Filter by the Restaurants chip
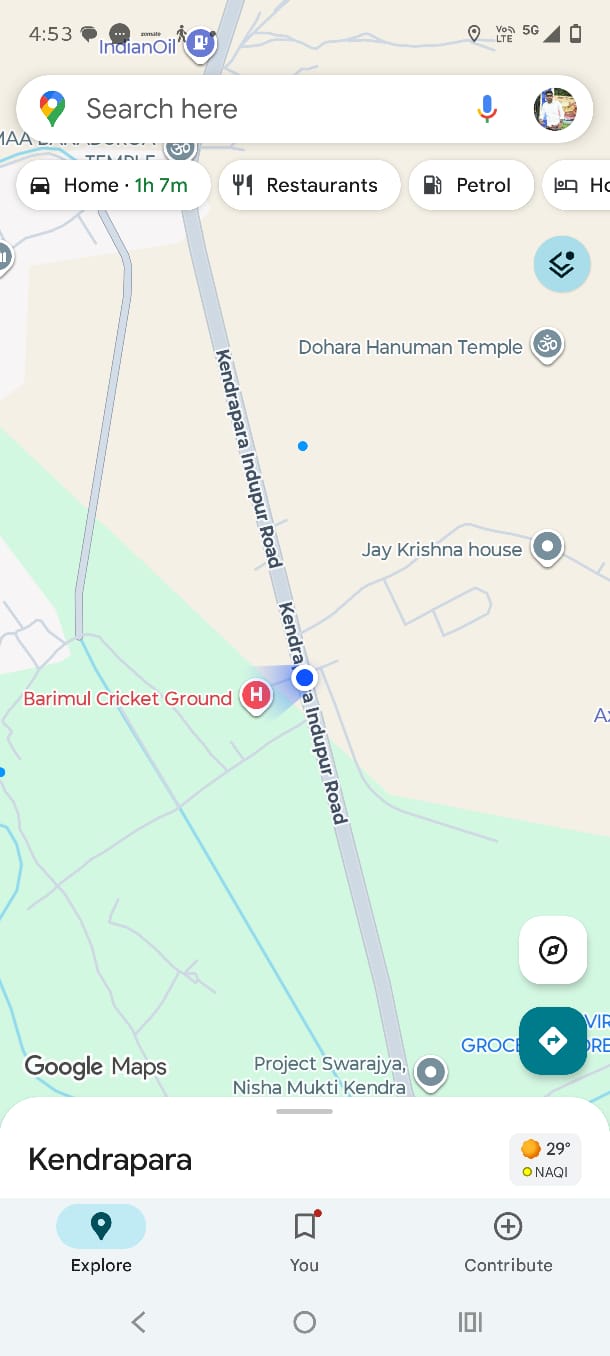 [x=309, y=185]
